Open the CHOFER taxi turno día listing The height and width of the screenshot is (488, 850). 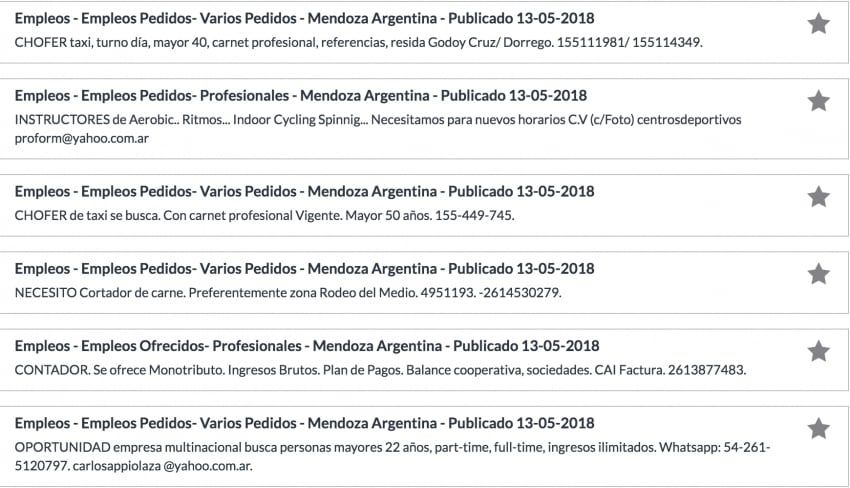tap(300, 20)
